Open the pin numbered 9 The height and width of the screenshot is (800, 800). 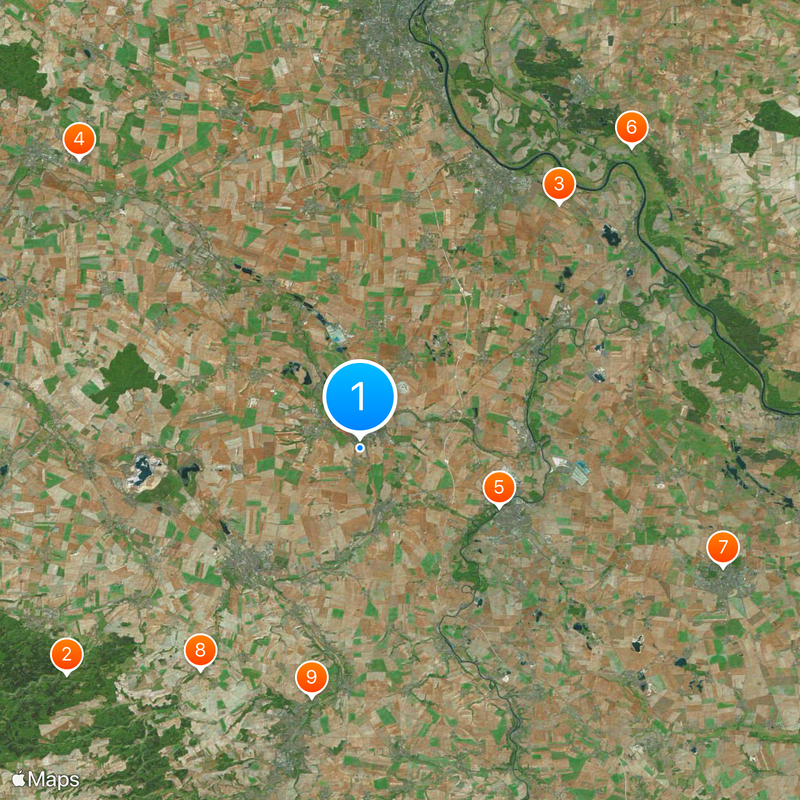[311, 678]
